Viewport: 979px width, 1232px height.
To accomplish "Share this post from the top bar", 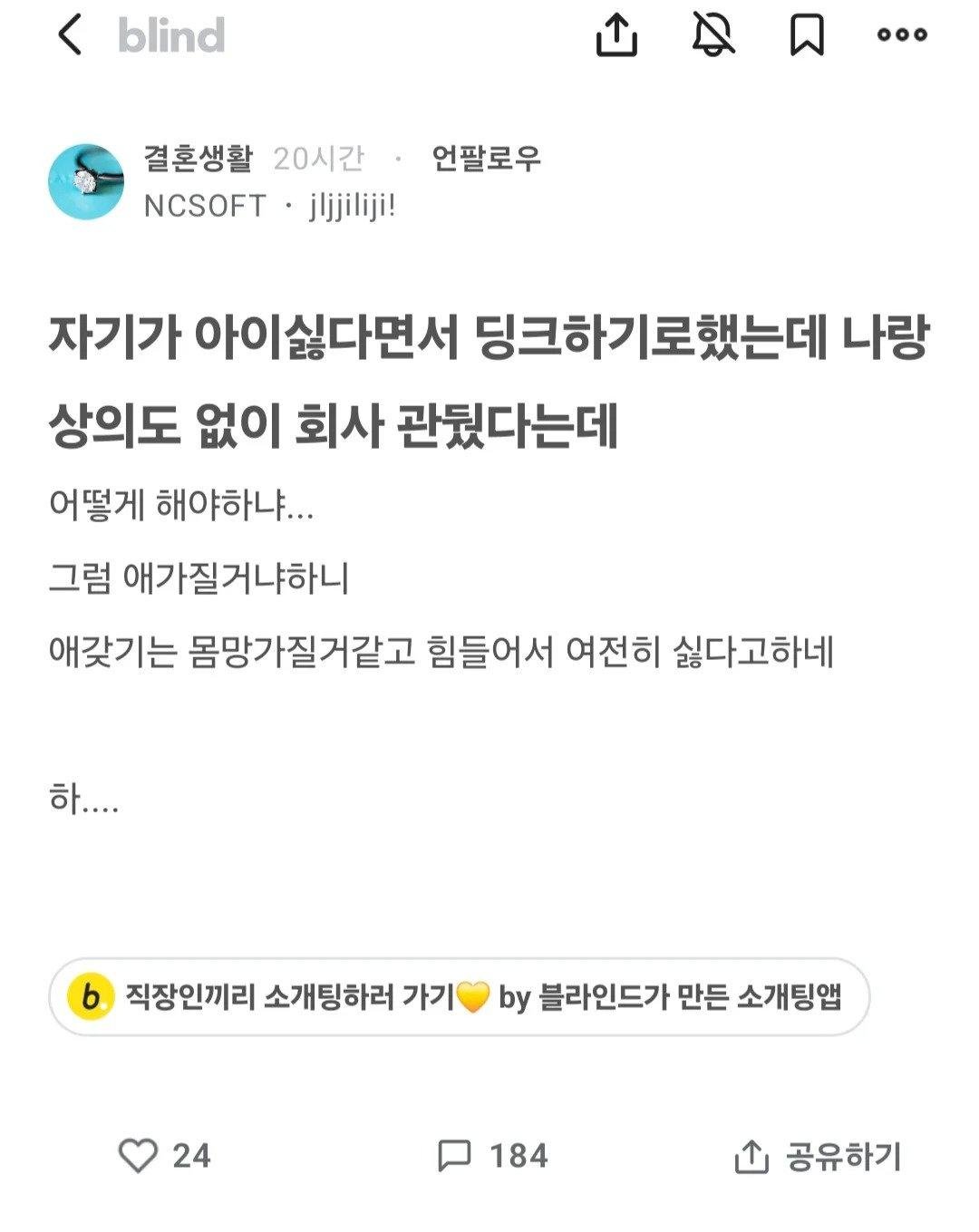I will point(616,36).
